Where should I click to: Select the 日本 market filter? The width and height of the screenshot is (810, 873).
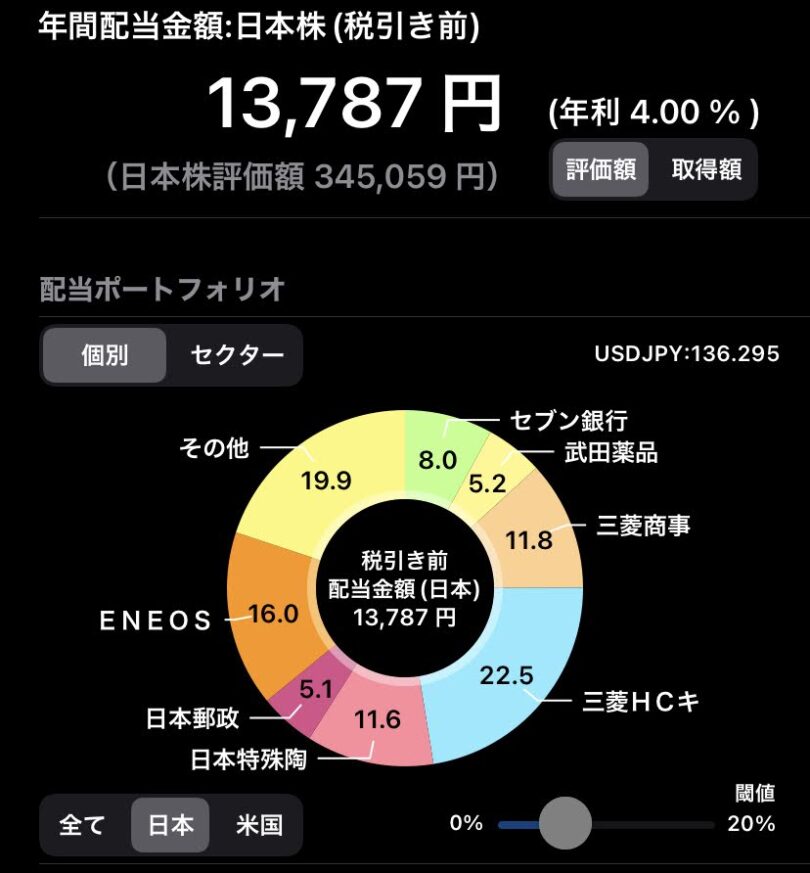click(x=171, y=825)
